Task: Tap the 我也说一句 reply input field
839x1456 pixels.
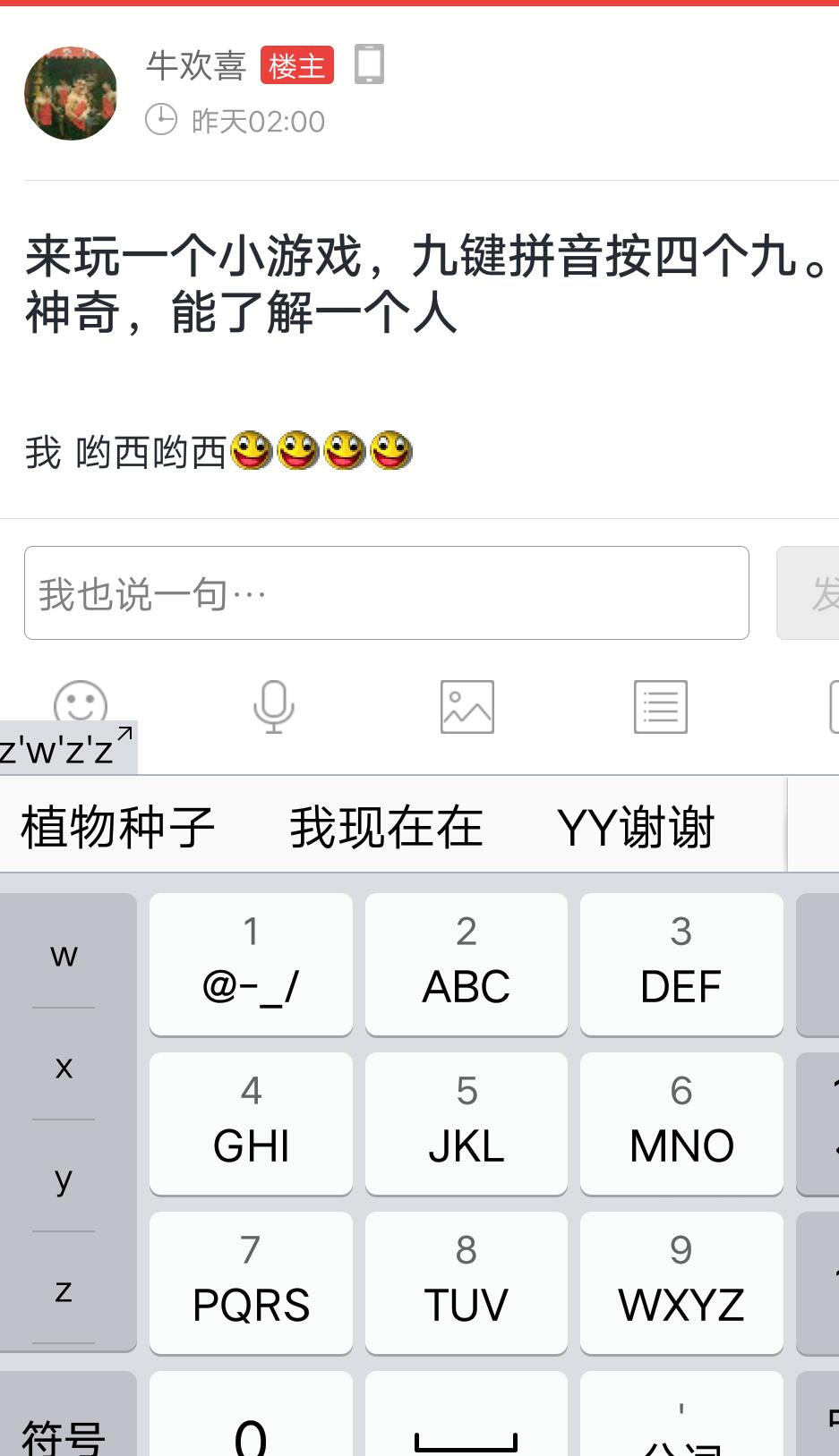Action: click(386, 592)
